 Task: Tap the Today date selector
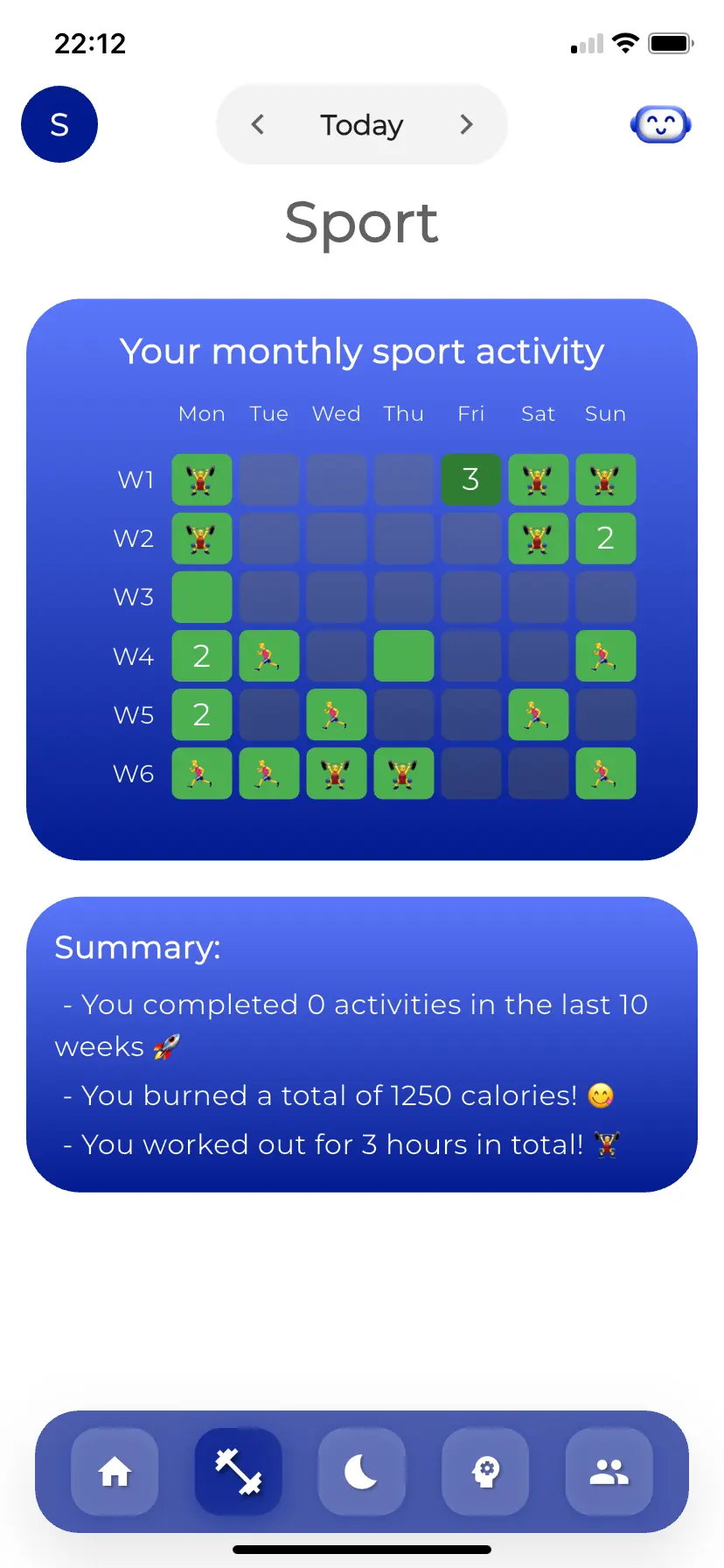pos(362,124)
